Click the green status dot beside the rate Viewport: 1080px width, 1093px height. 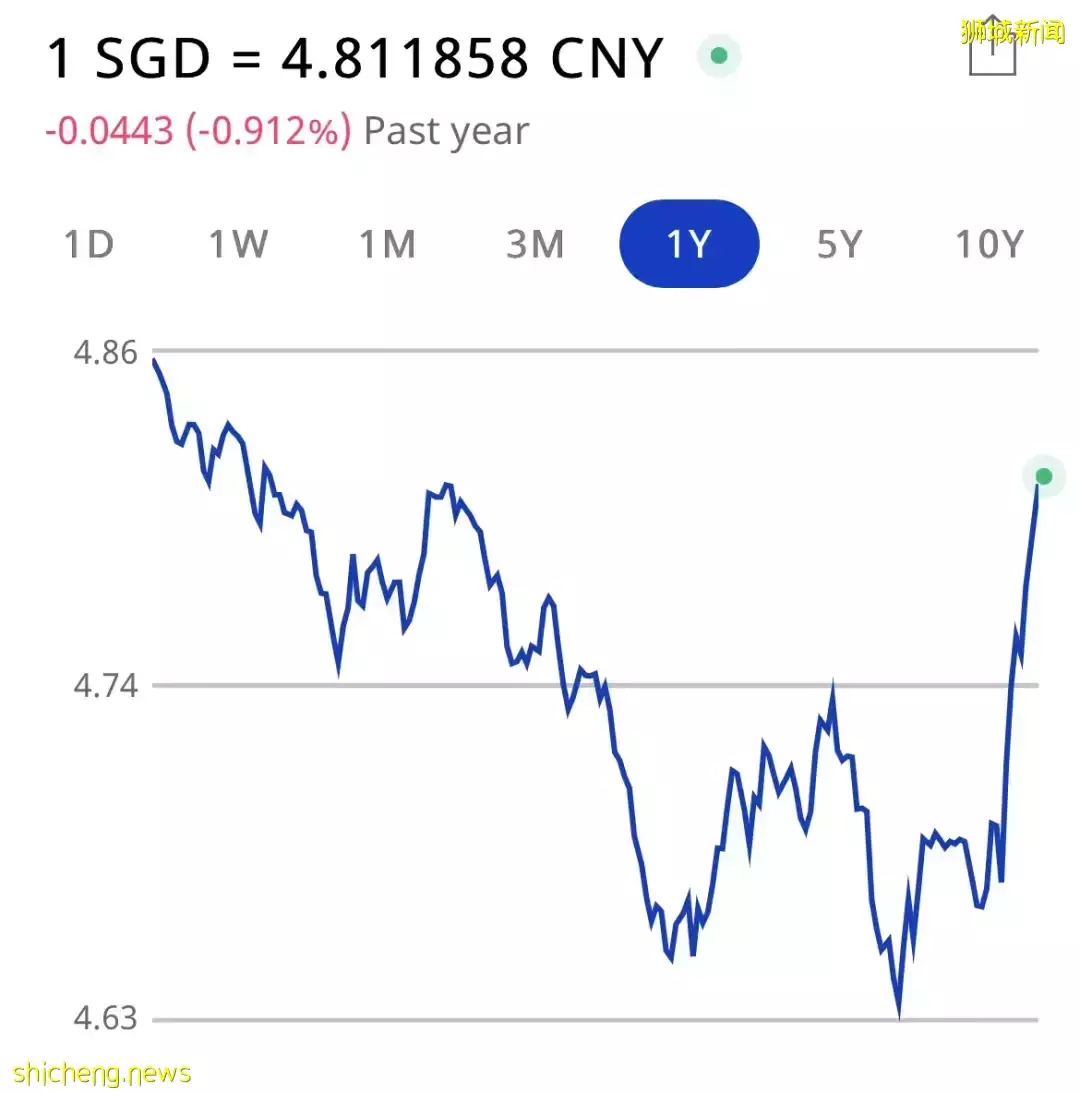click(718, 57)
